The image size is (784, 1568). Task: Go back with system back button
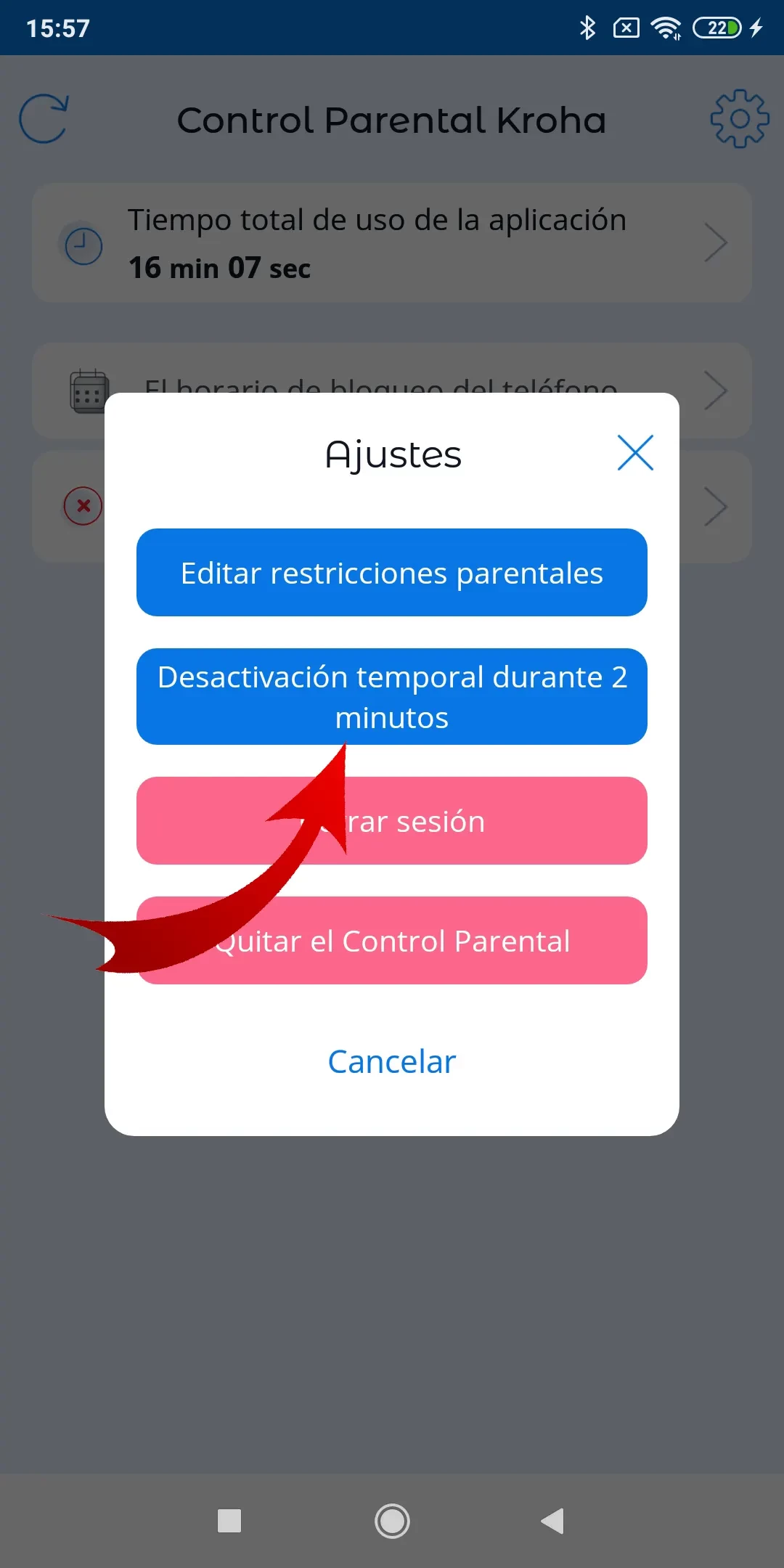553,1521
